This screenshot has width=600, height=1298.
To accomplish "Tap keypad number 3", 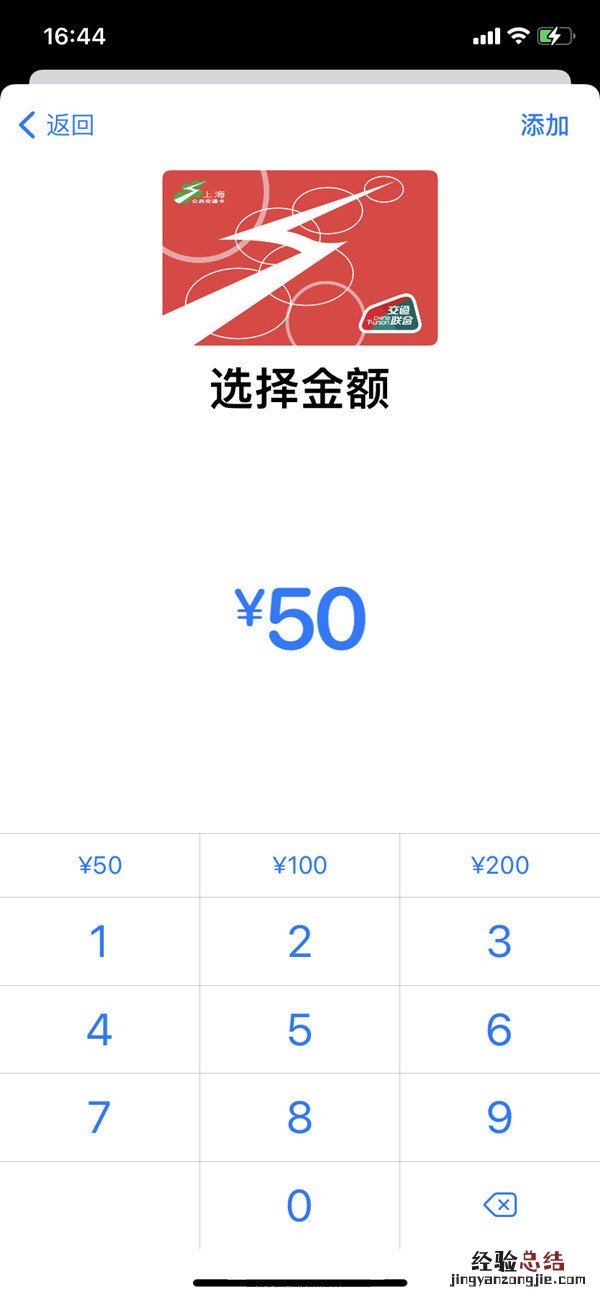I will [x=500, y=941].
